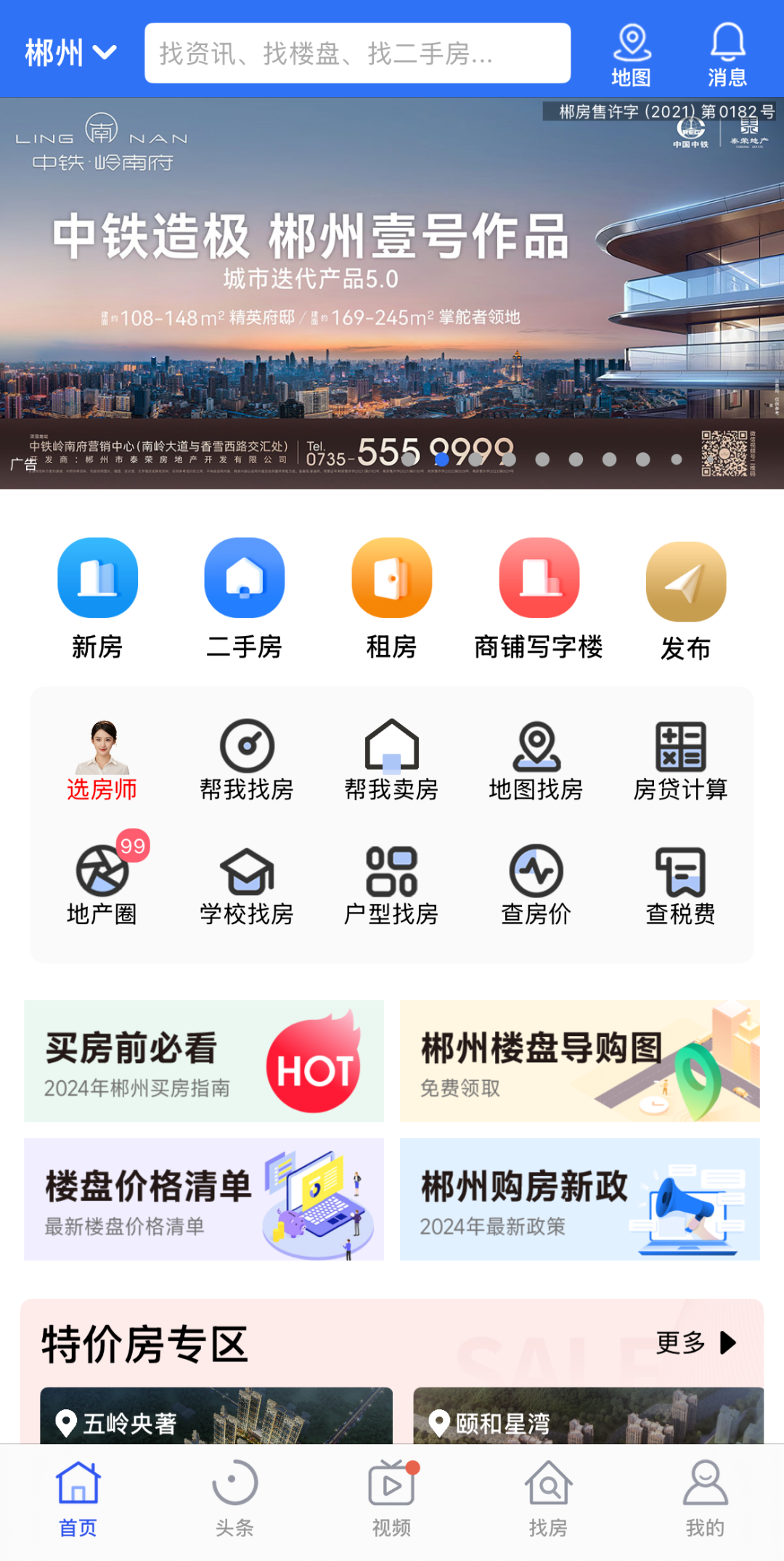Tap 更多 in 特价房专区
The width and height of the screenshot is (784, 1561).
click(x=695, y=1342)
